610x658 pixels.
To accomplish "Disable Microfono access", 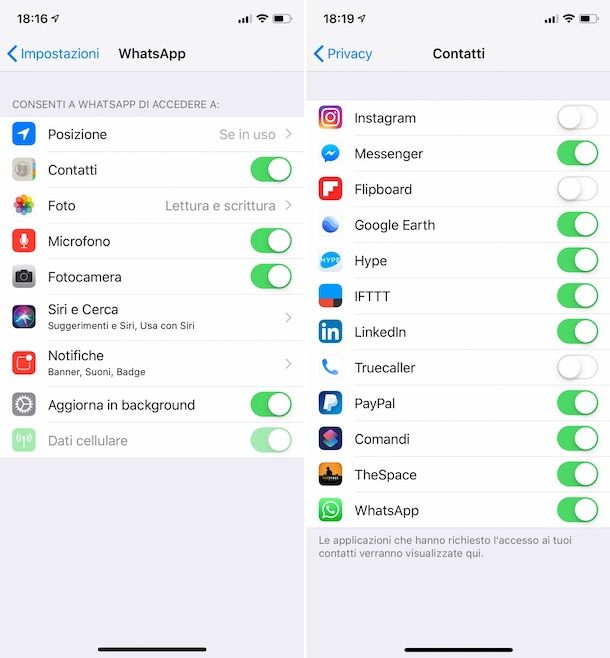I will (x=270, y=241).
